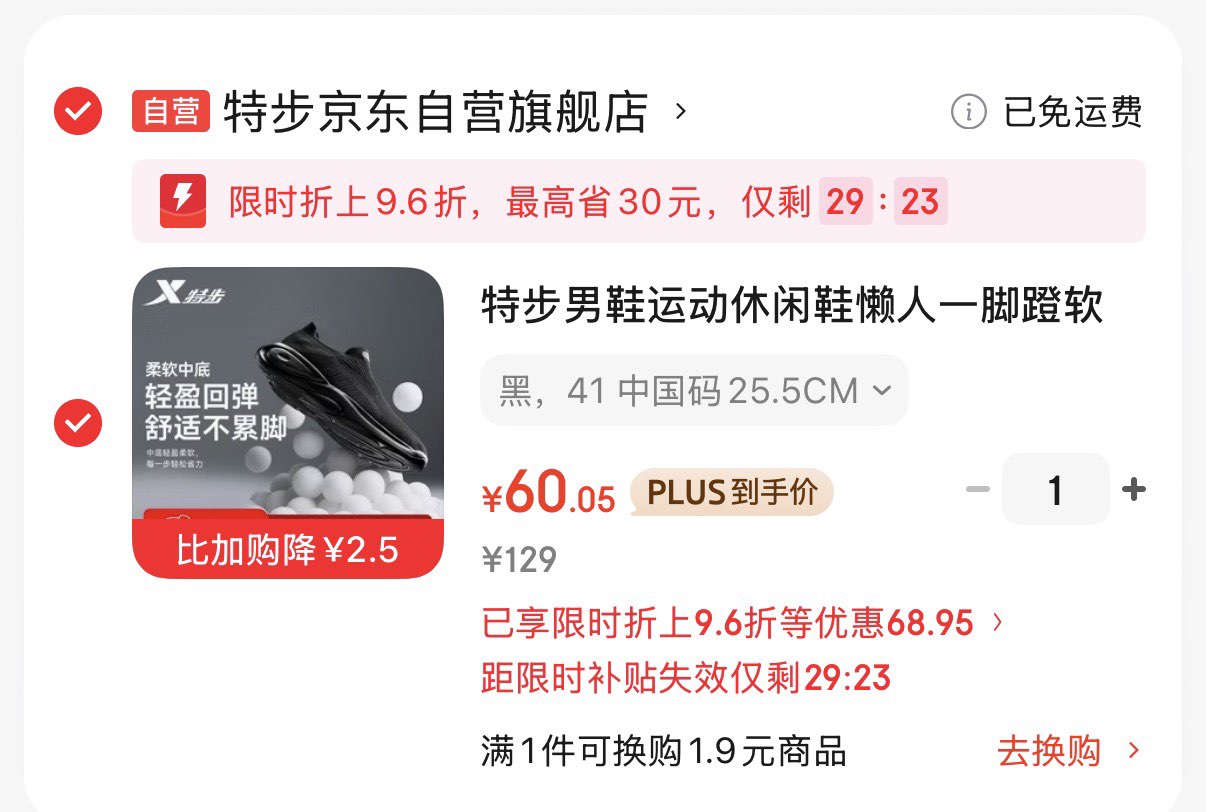The height and width of the screenshot is (812, 1206).
Task: Change size via 黑，41 中国码 dropdown
Action: point(694,390)
